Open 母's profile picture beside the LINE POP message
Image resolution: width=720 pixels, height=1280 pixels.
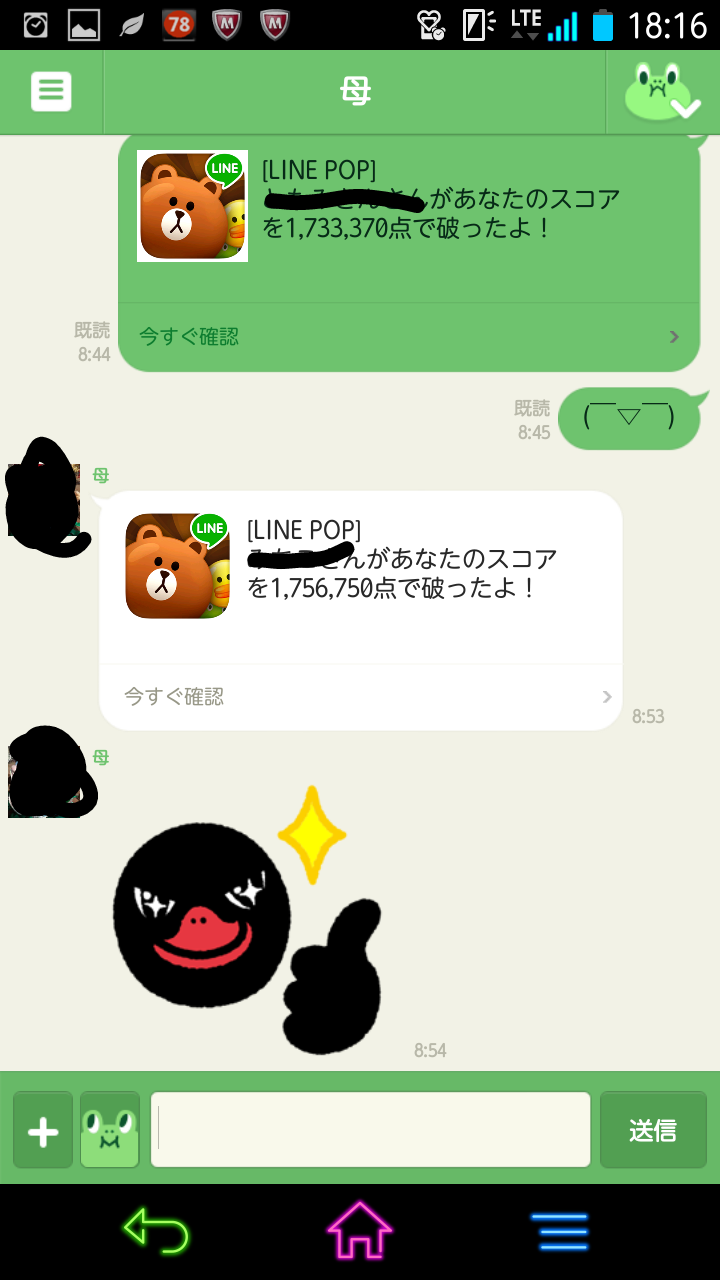pyautogui.click(x=45, y=498)
